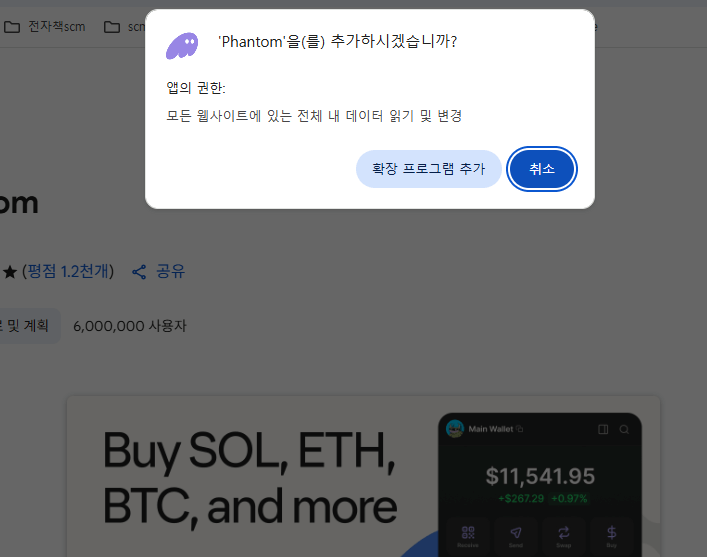Open the 전자책scm bookmark folder

pos(46,27)
